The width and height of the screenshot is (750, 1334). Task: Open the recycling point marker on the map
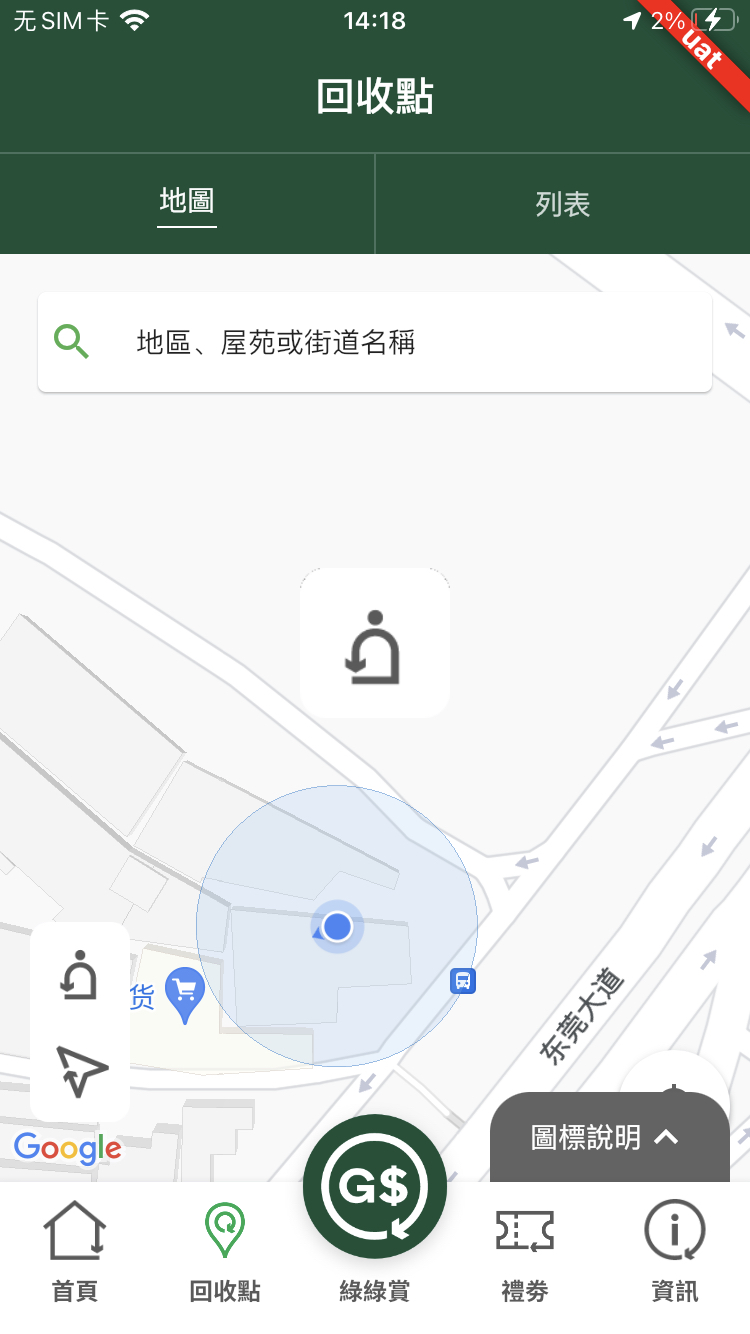(375, 645)
